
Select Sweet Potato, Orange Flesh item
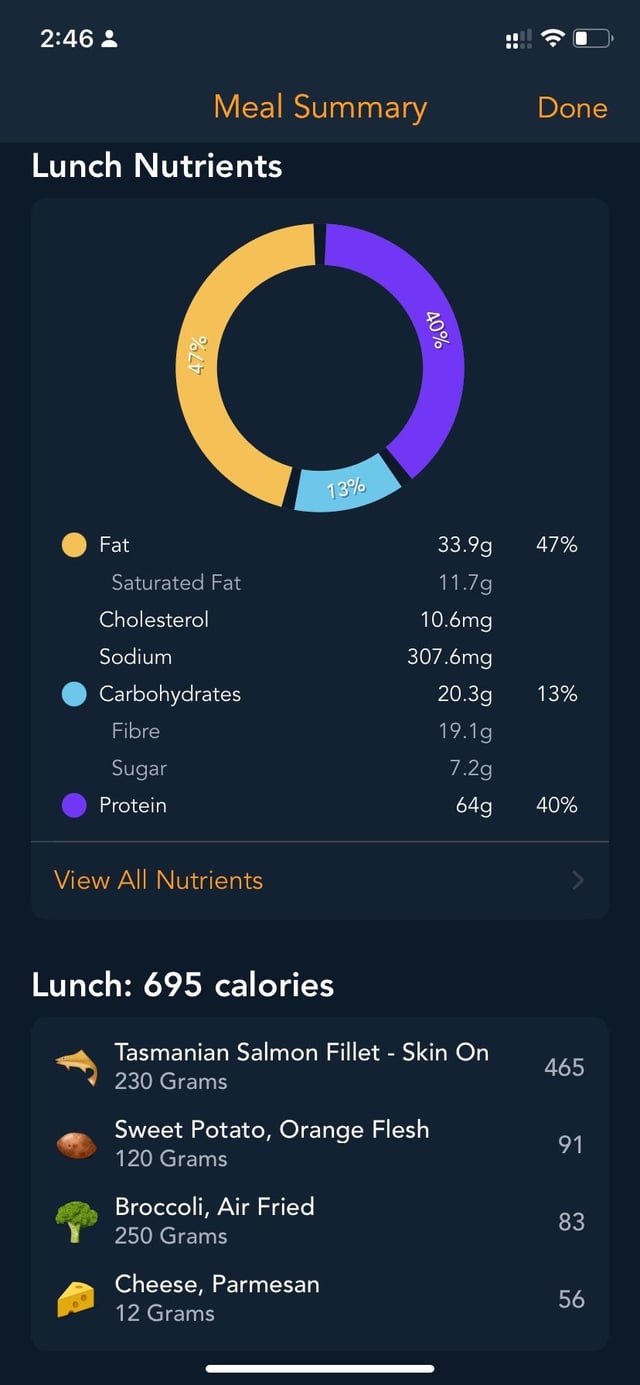point(320,1144)
